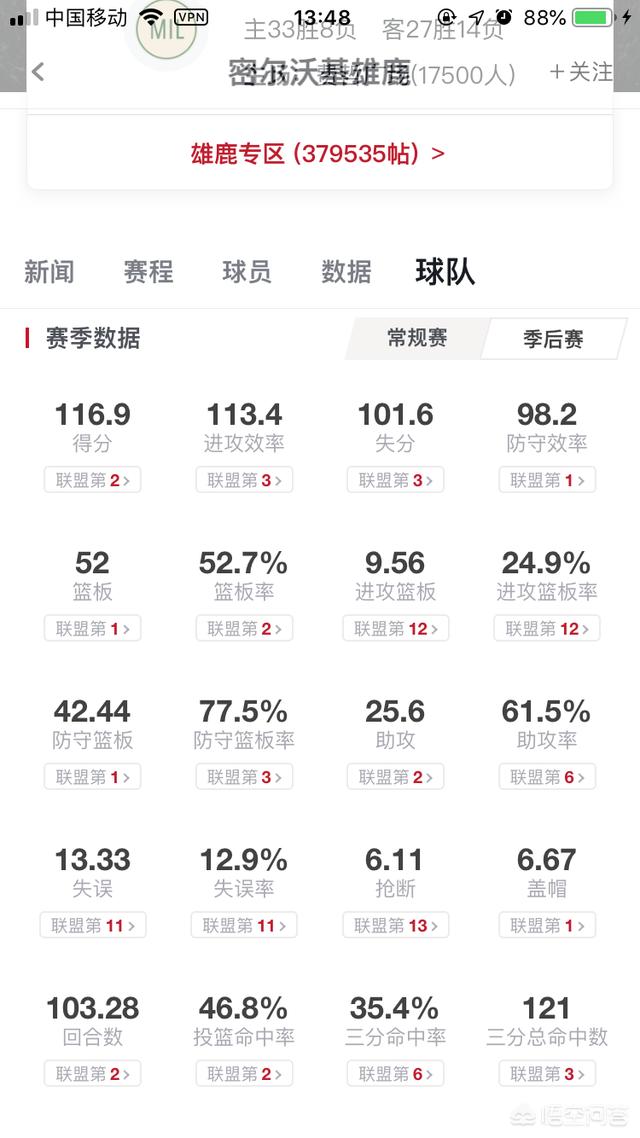
Task: Open league ranking under 得分
Action: (x=92, y=480)
